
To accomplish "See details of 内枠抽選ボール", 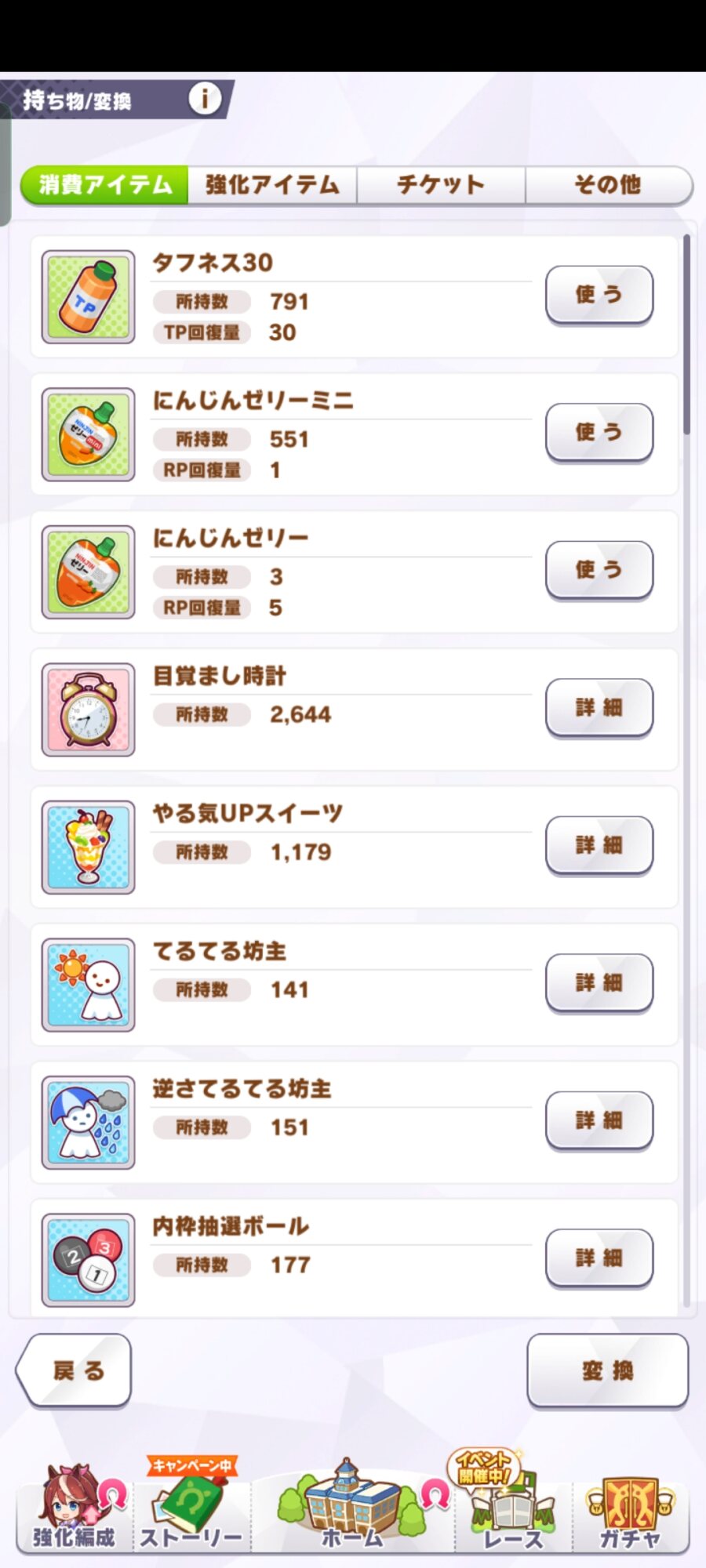I will pyautogui.click(x=599, y=1258).
